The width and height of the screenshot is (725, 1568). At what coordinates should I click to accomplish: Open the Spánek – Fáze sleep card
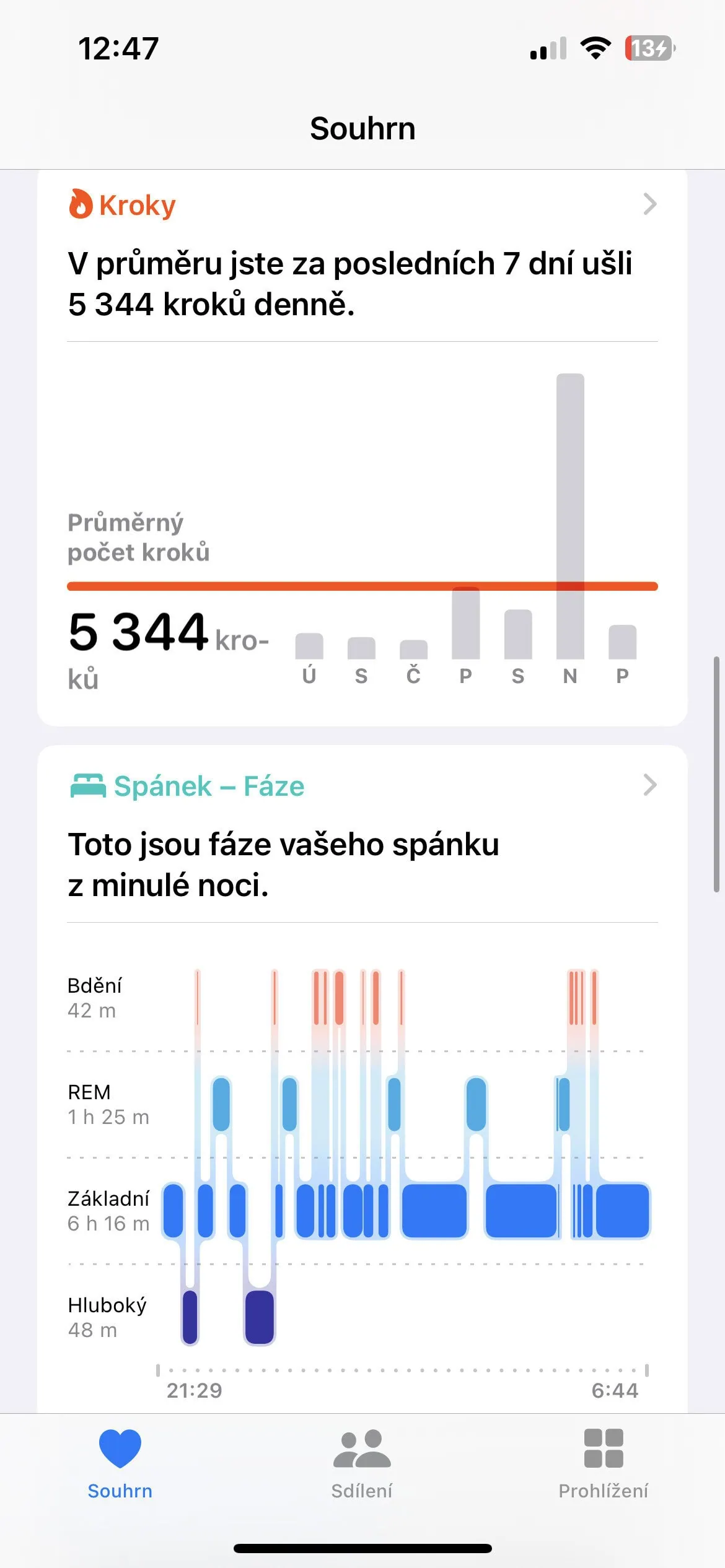(x=362, y=786)
